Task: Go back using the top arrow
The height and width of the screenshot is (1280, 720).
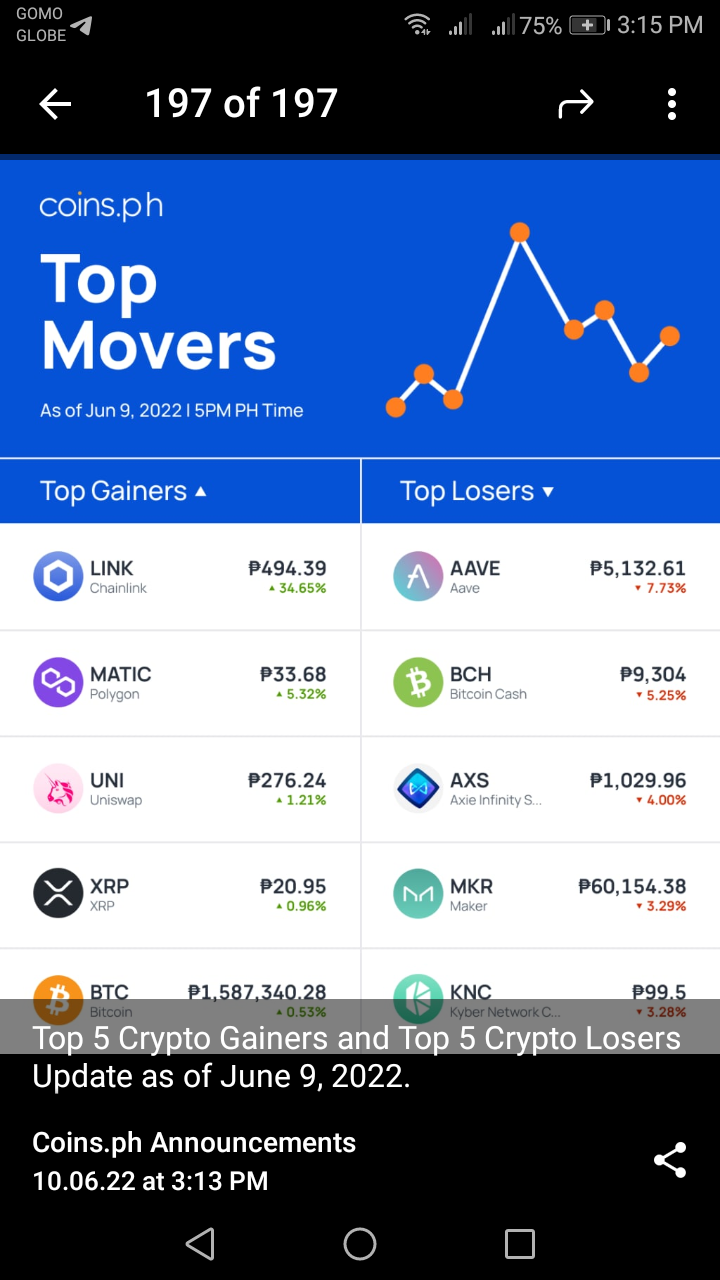Action: coord(55,104)
